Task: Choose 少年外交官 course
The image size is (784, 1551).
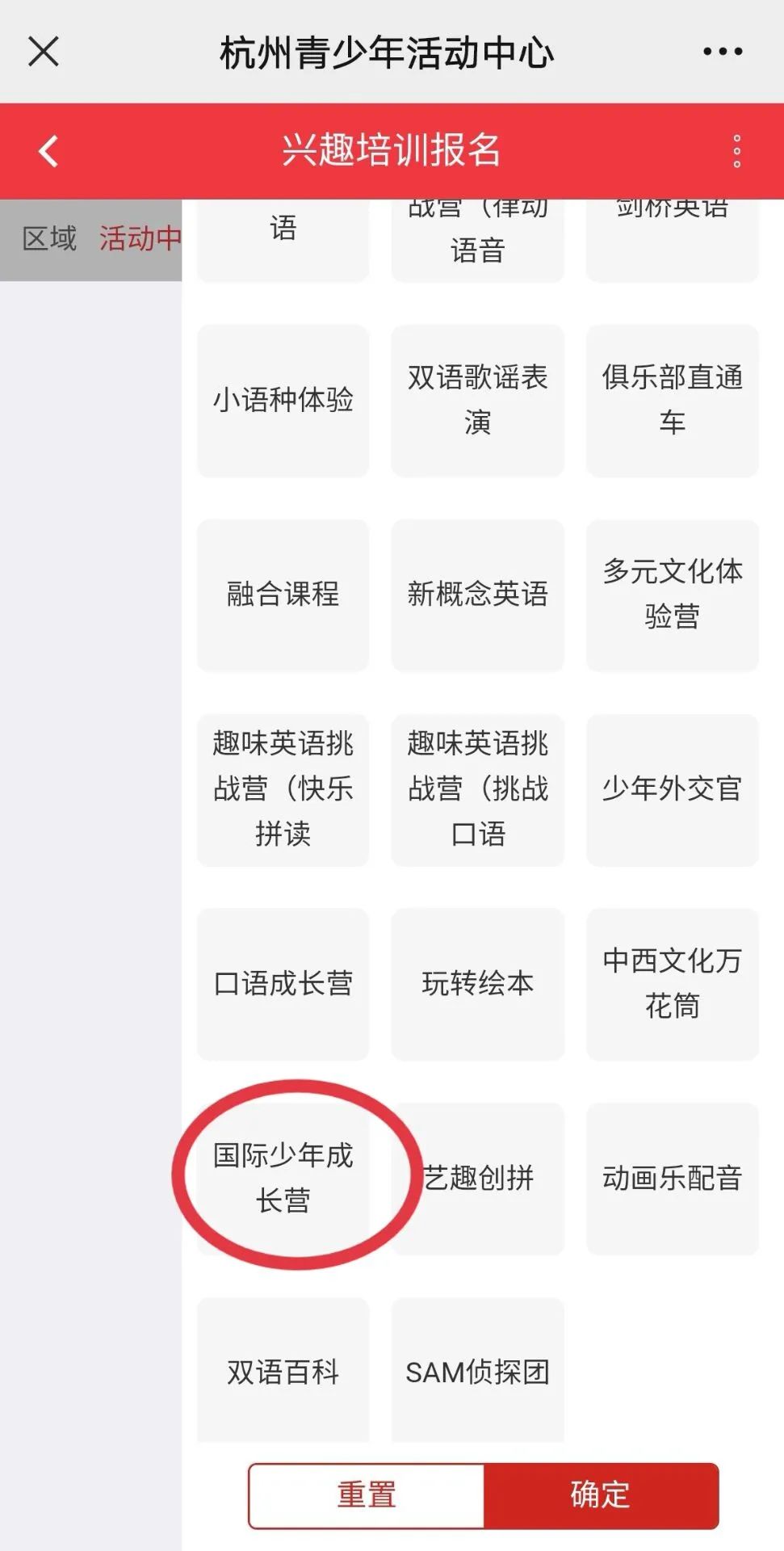Action: 672,789
